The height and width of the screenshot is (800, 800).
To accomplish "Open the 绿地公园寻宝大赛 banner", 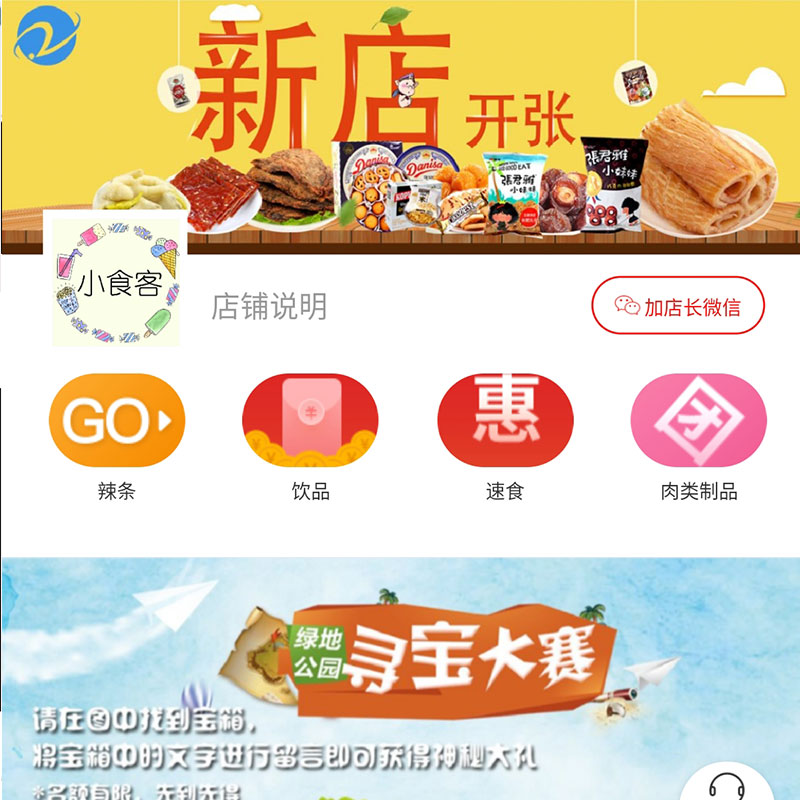I will click(x=400, y=680).
